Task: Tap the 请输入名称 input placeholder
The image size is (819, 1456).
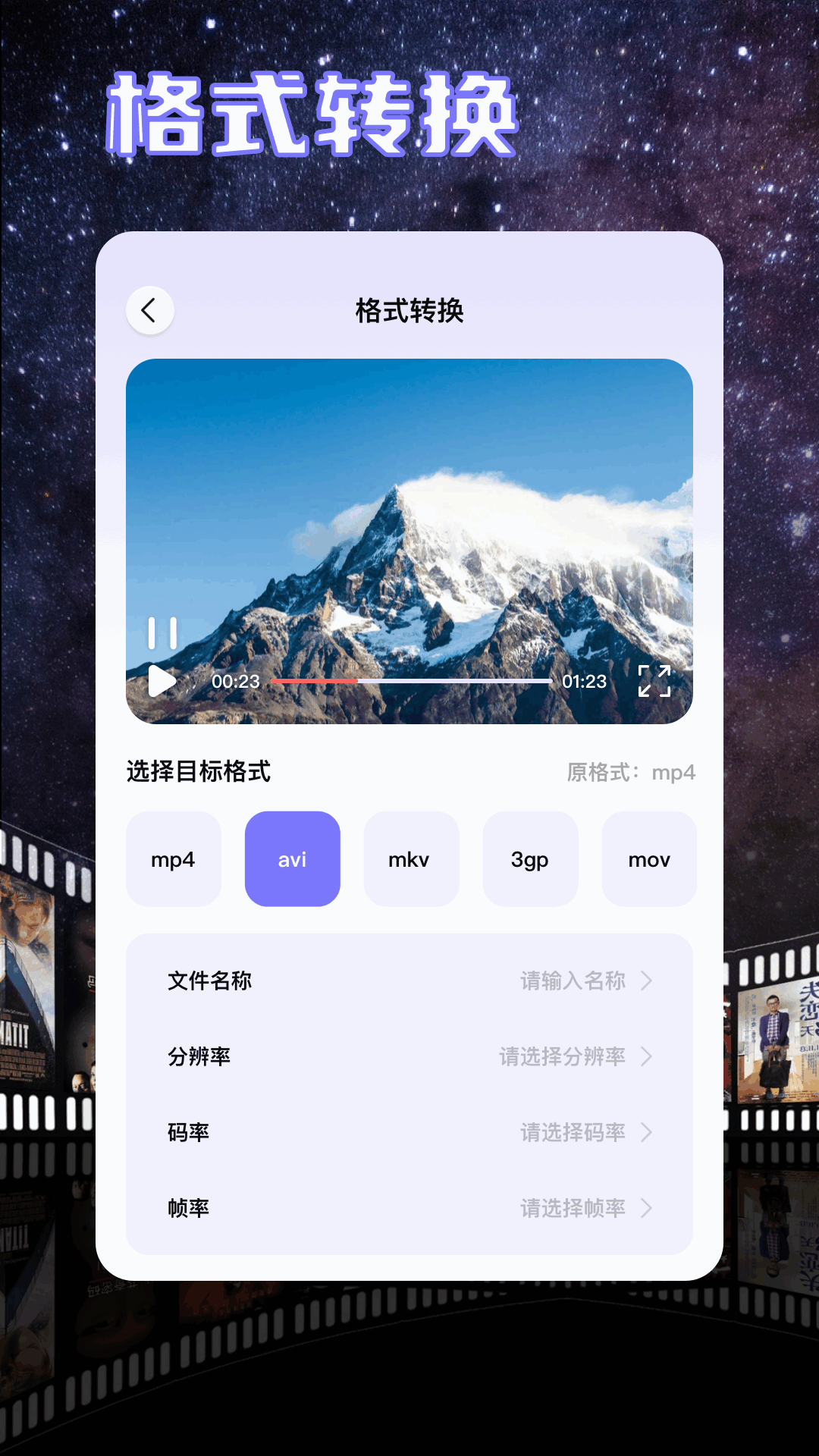Action: click(x=573, y=980)
